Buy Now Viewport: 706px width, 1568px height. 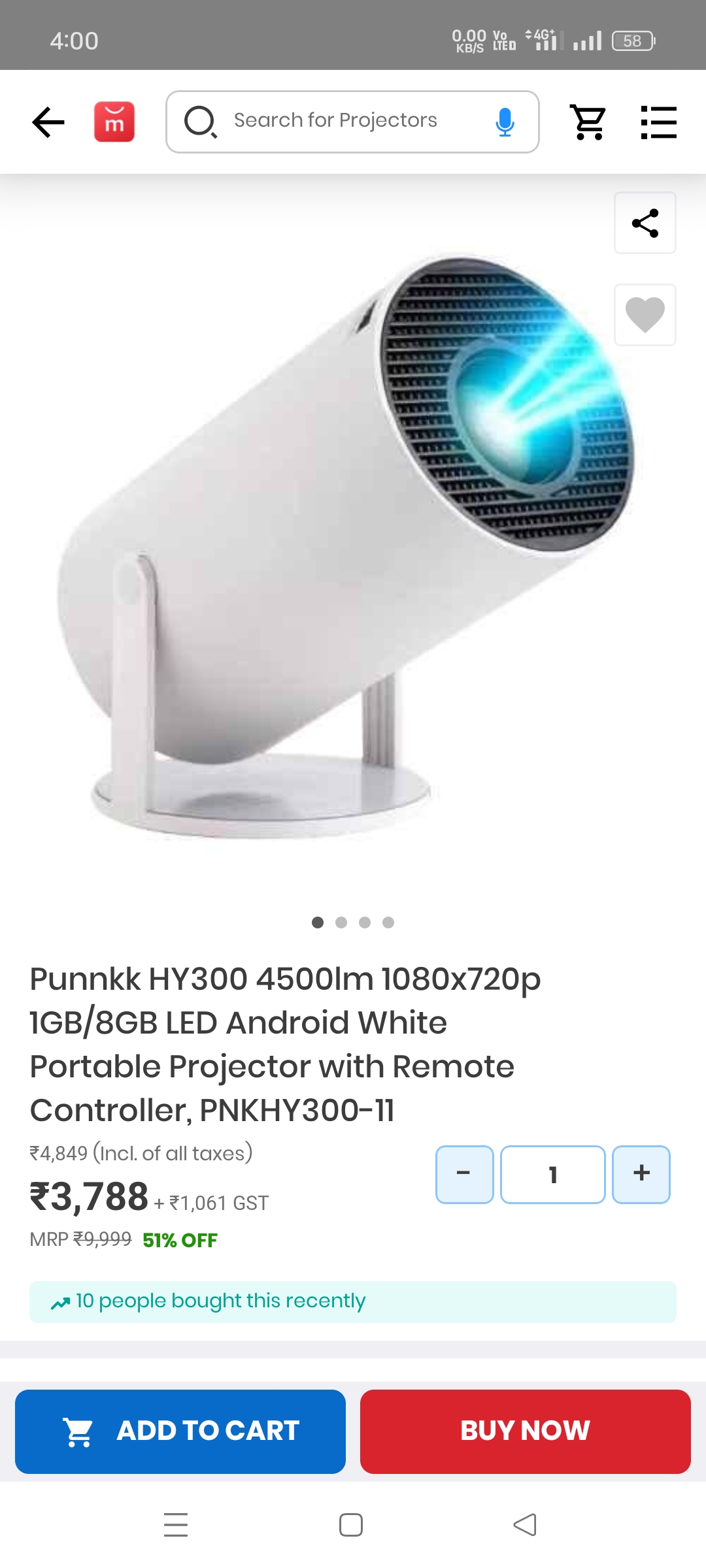tap(525, 1431)
